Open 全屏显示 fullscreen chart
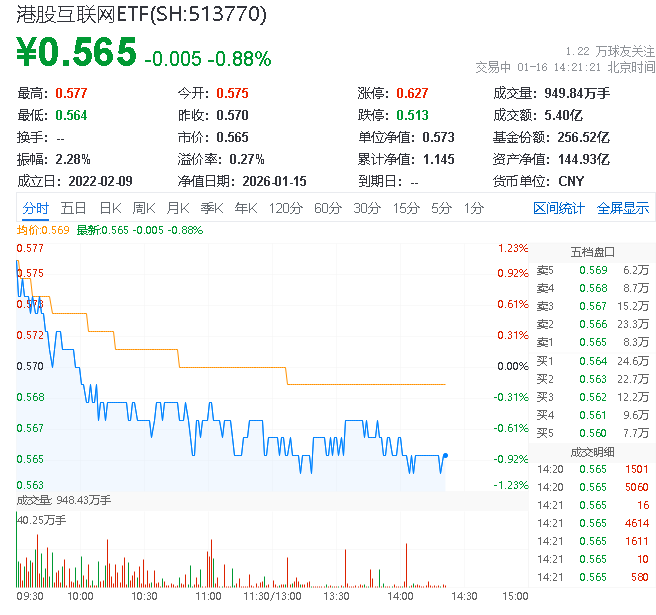The image size is (656, 615). point(623,208)
